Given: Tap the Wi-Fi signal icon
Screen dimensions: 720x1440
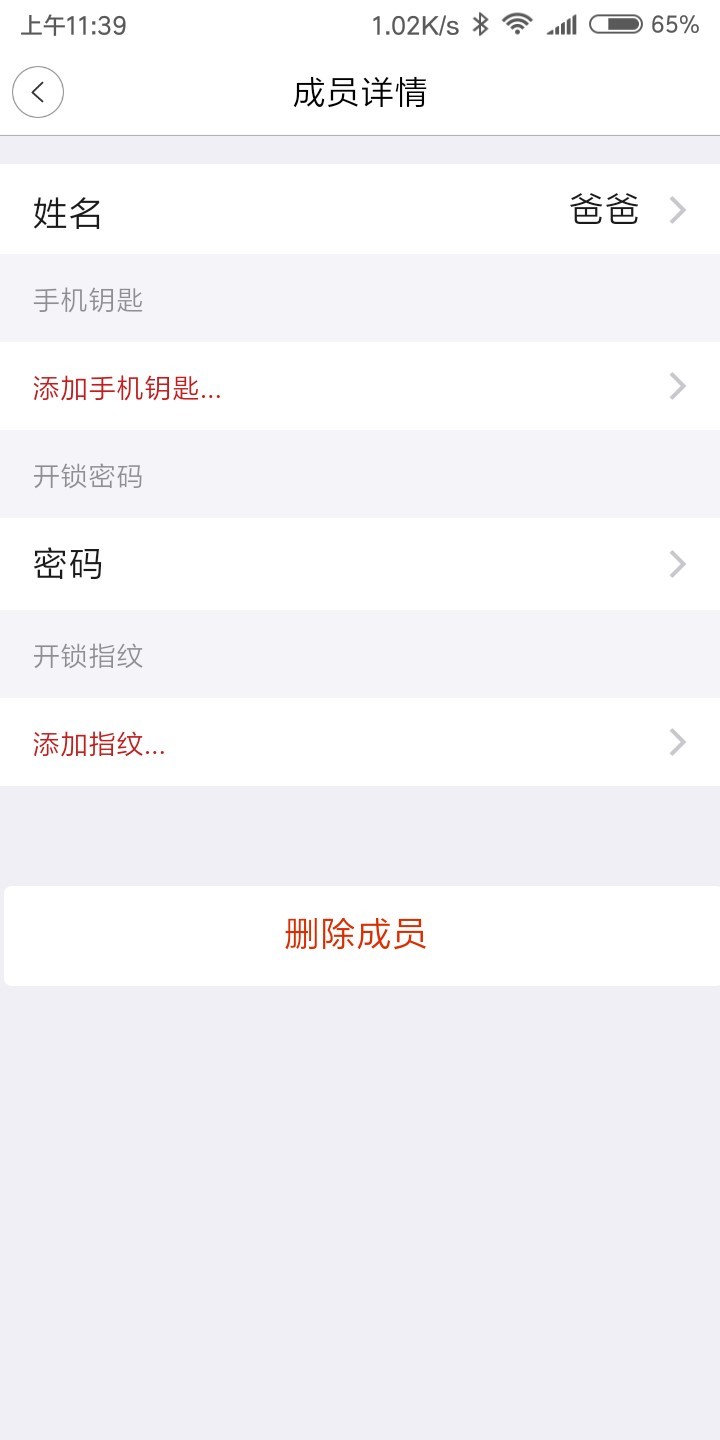Looking at the screenshot, I should [516, 22].
